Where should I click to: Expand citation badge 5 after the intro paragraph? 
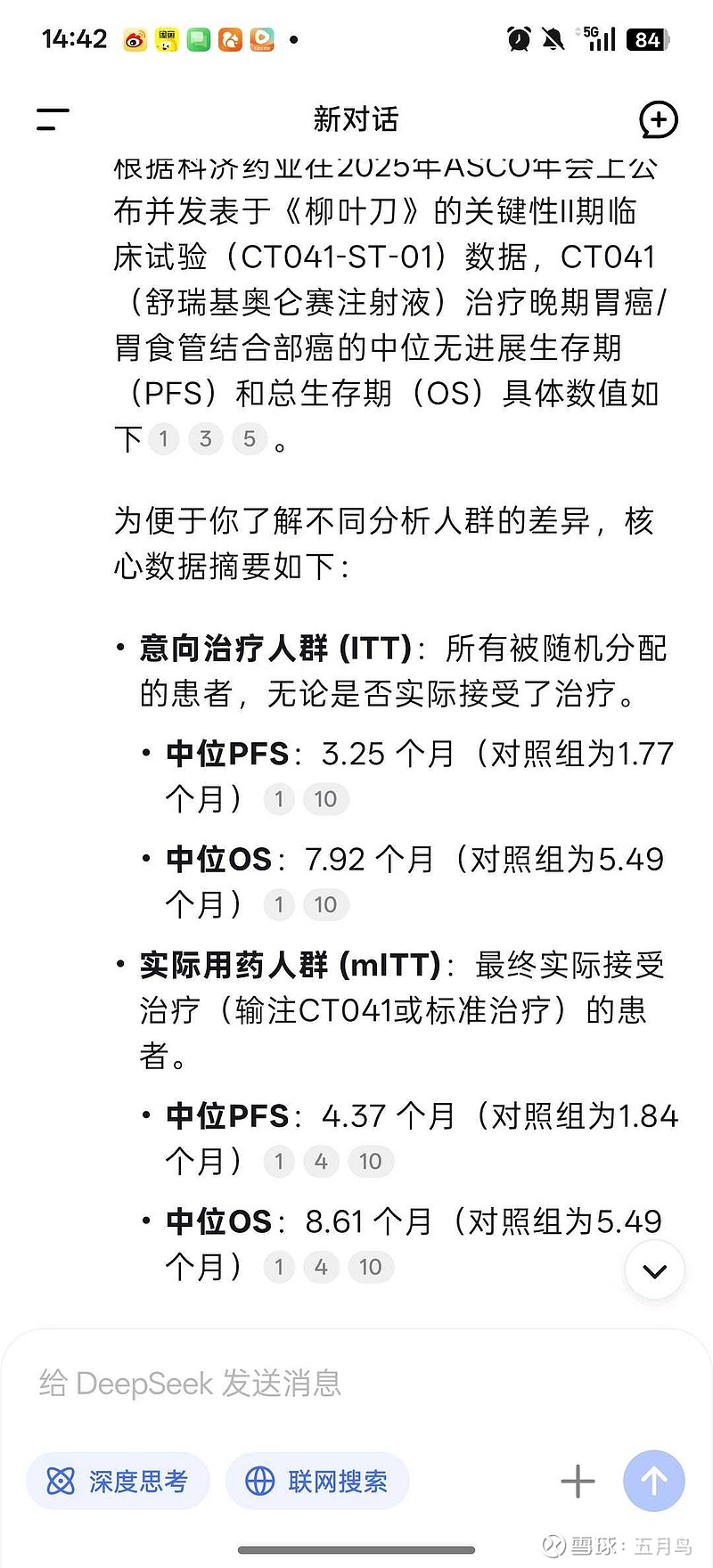coord(249,439)
